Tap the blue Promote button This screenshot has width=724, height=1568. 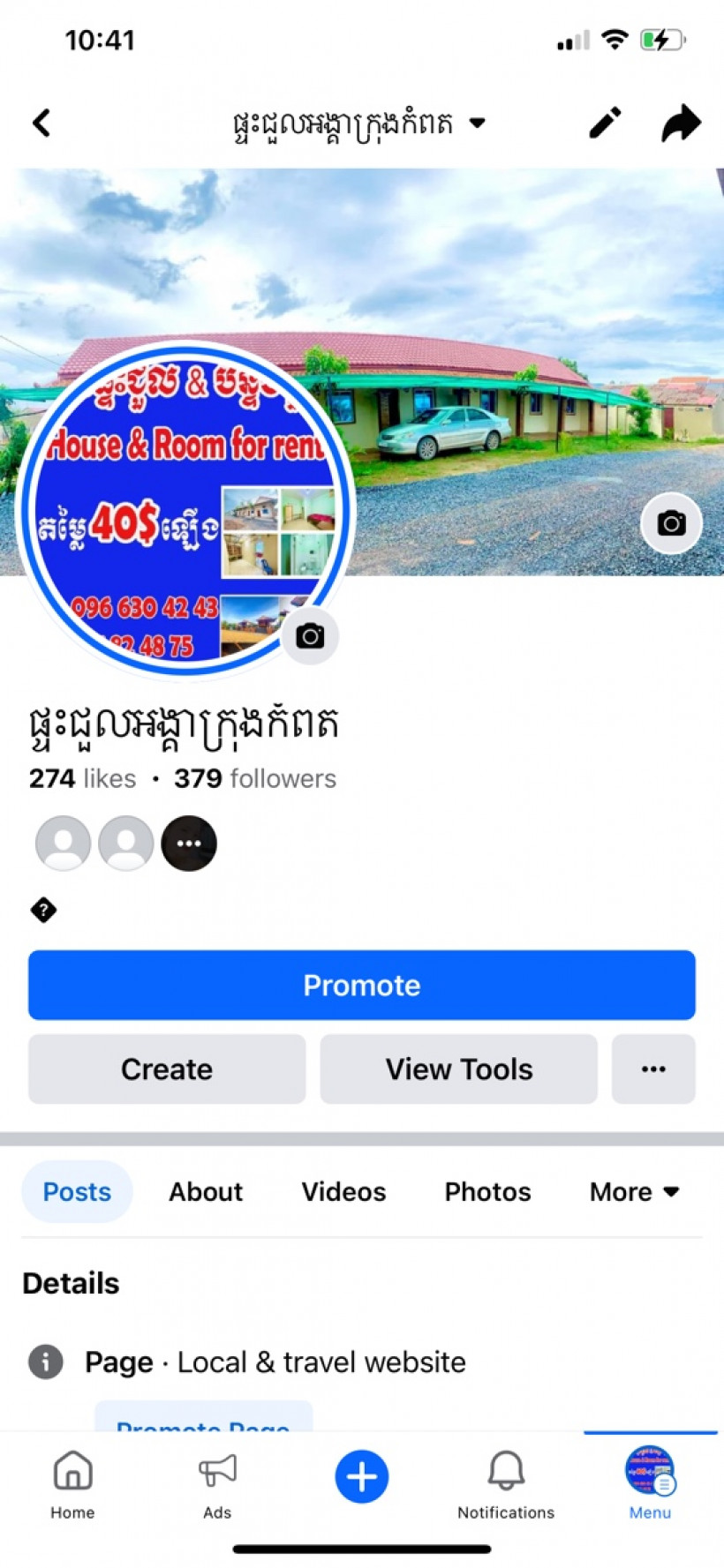point(362,985)
